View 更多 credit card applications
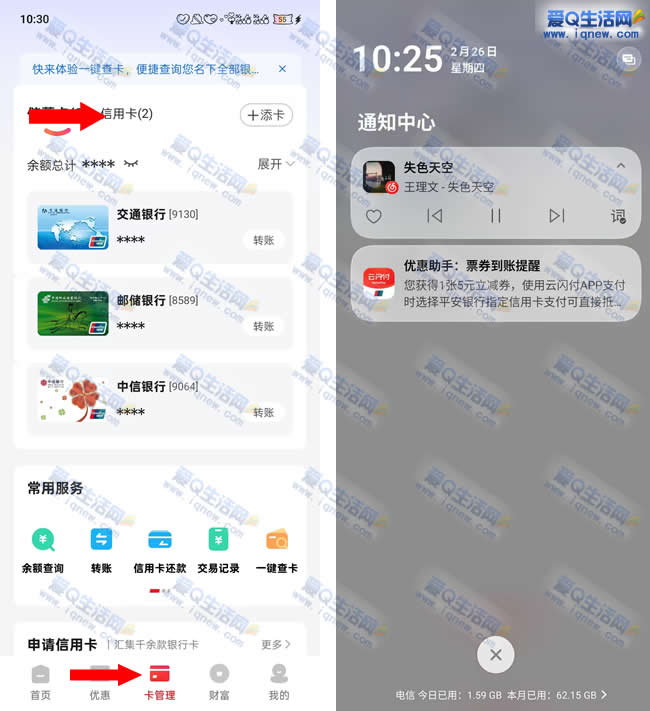Screen dimensions: 650x711 pos(276,645)
